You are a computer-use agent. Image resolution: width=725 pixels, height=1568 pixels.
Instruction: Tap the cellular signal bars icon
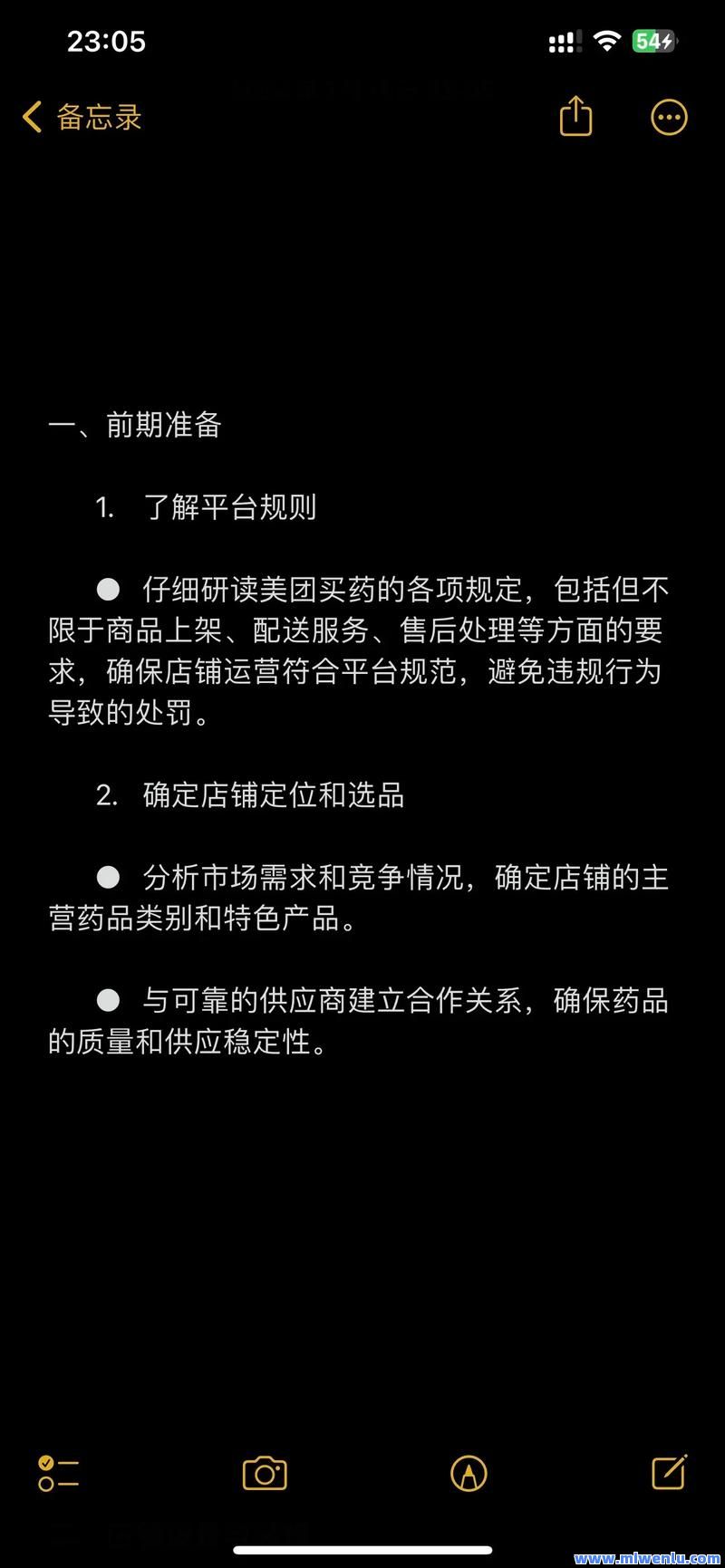tap(562, 40)
